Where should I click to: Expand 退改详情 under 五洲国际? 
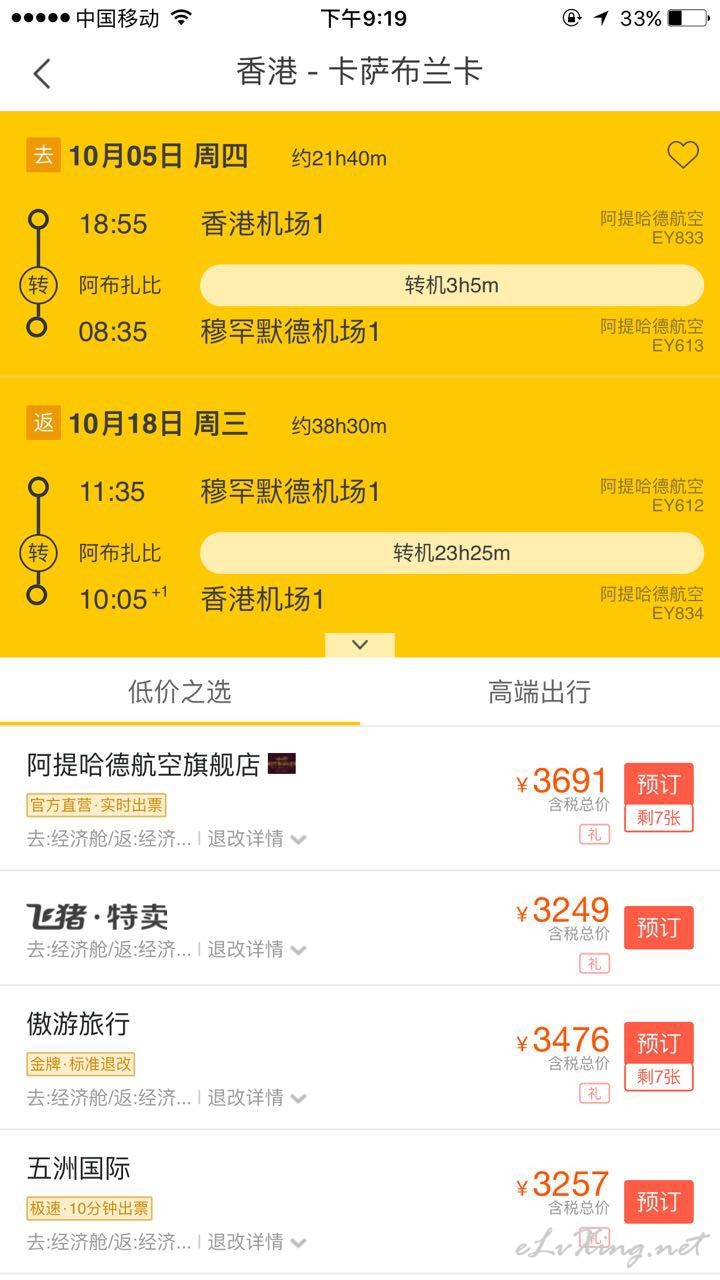tap(256, 1242)
